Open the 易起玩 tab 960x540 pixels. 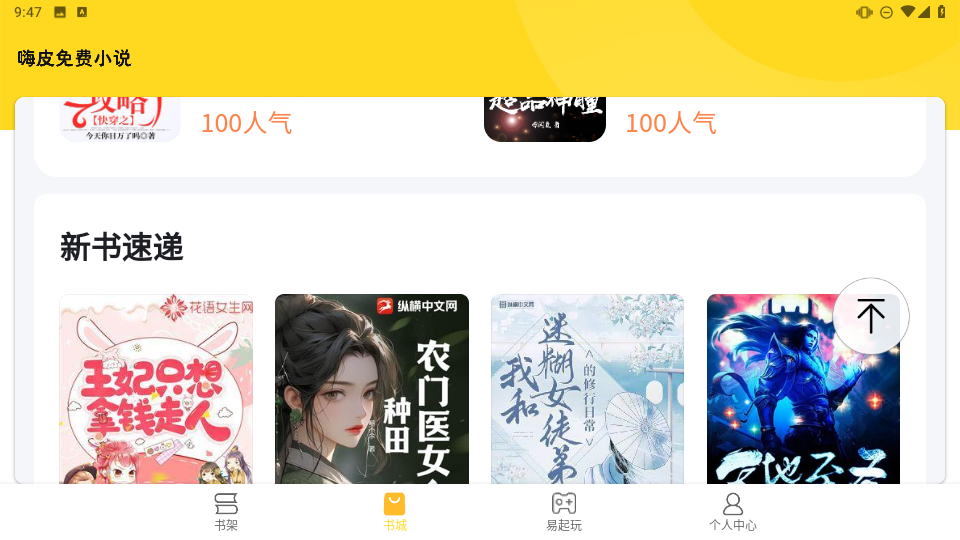point(563,511)
